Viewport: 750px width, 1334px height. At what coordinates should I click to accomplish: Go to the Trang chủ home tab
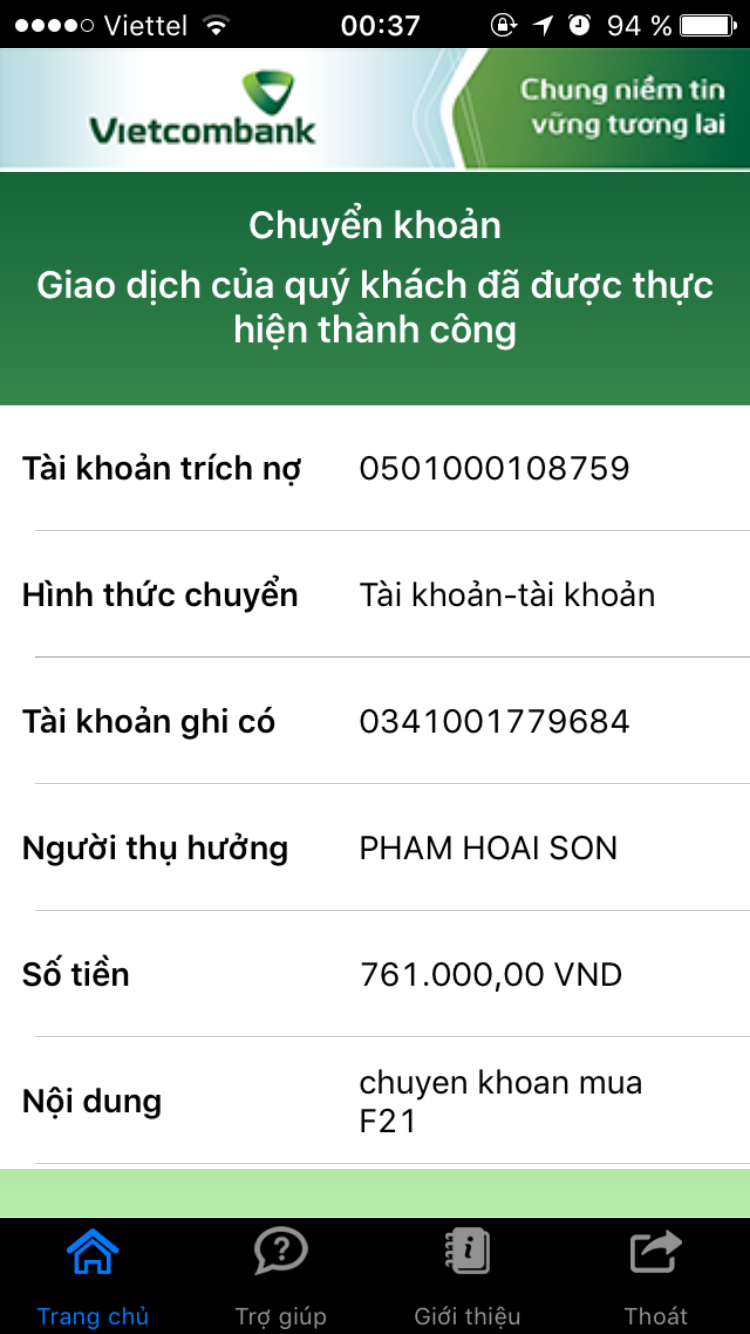click(93, 1274)
